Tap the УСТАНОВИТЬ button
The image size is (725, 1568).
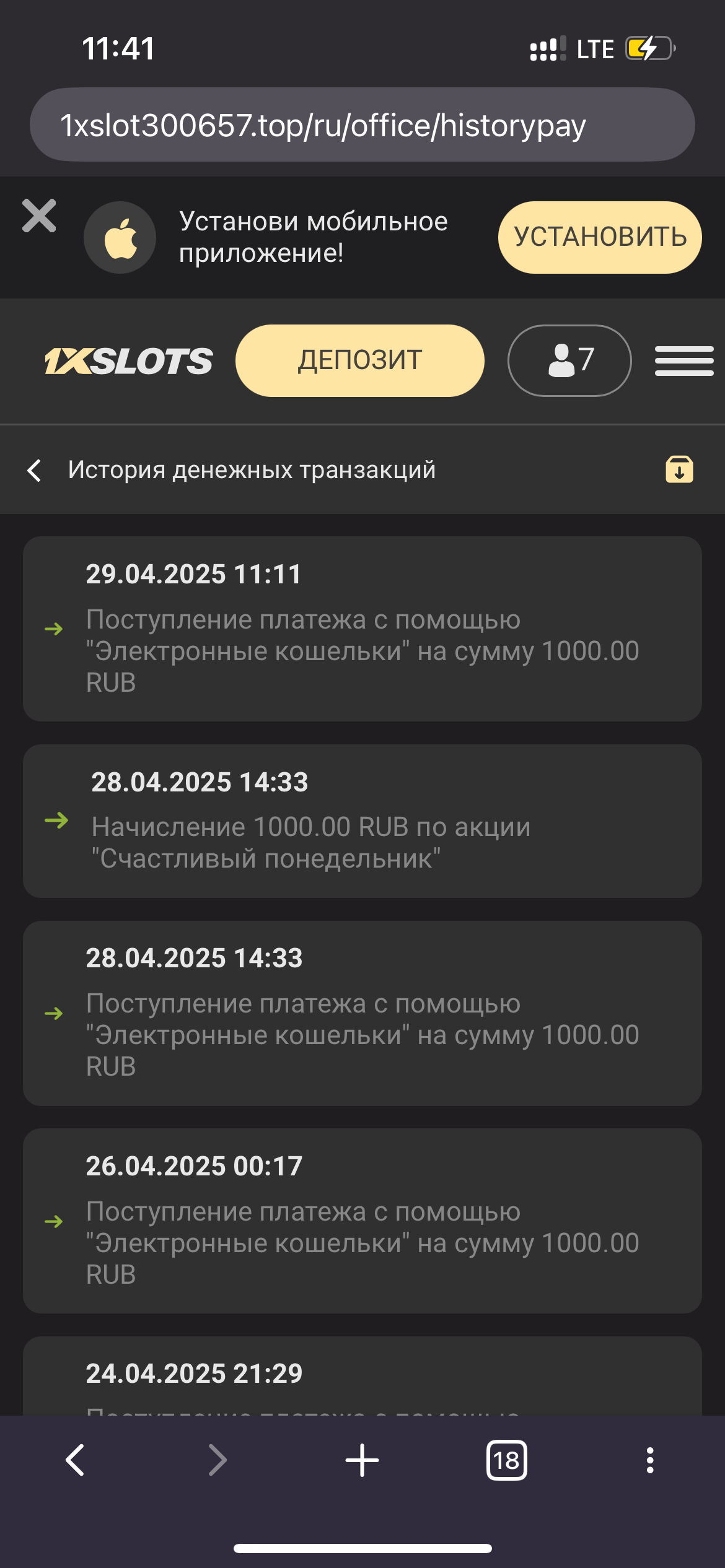[599, 237]
